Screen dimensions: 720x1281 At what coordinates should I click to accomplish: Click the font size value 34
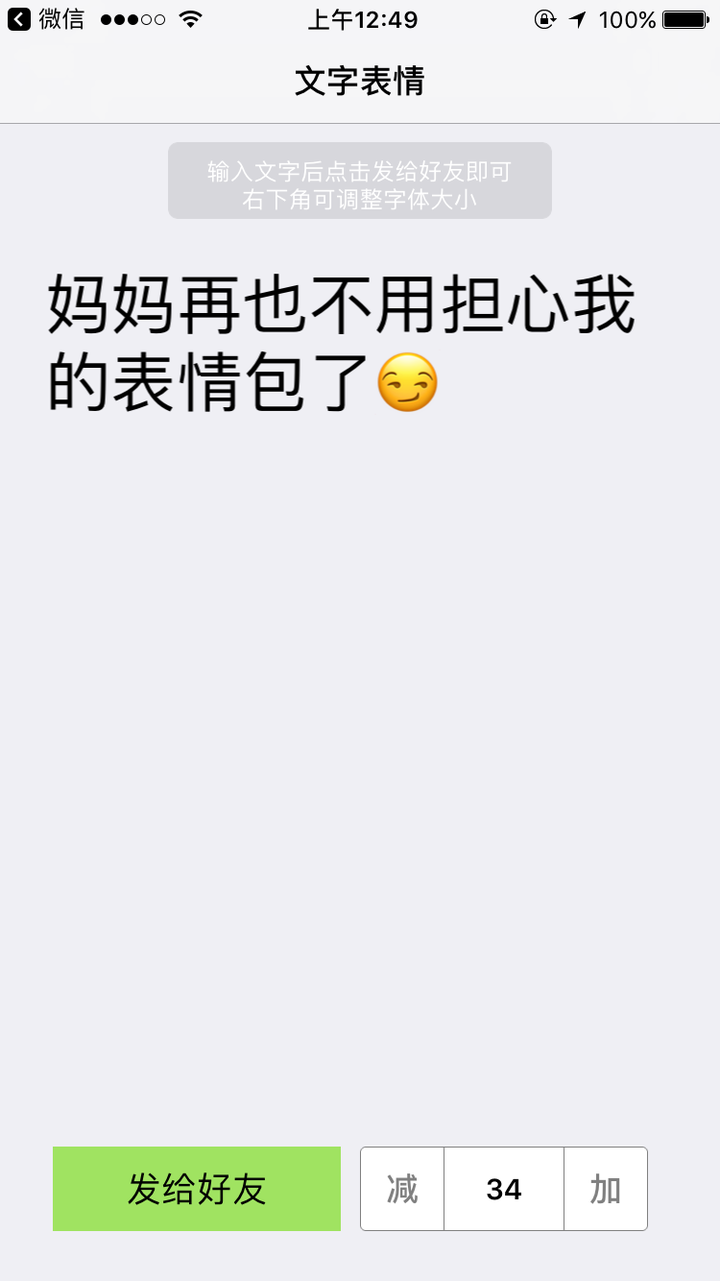click(x=504, y=1189)
